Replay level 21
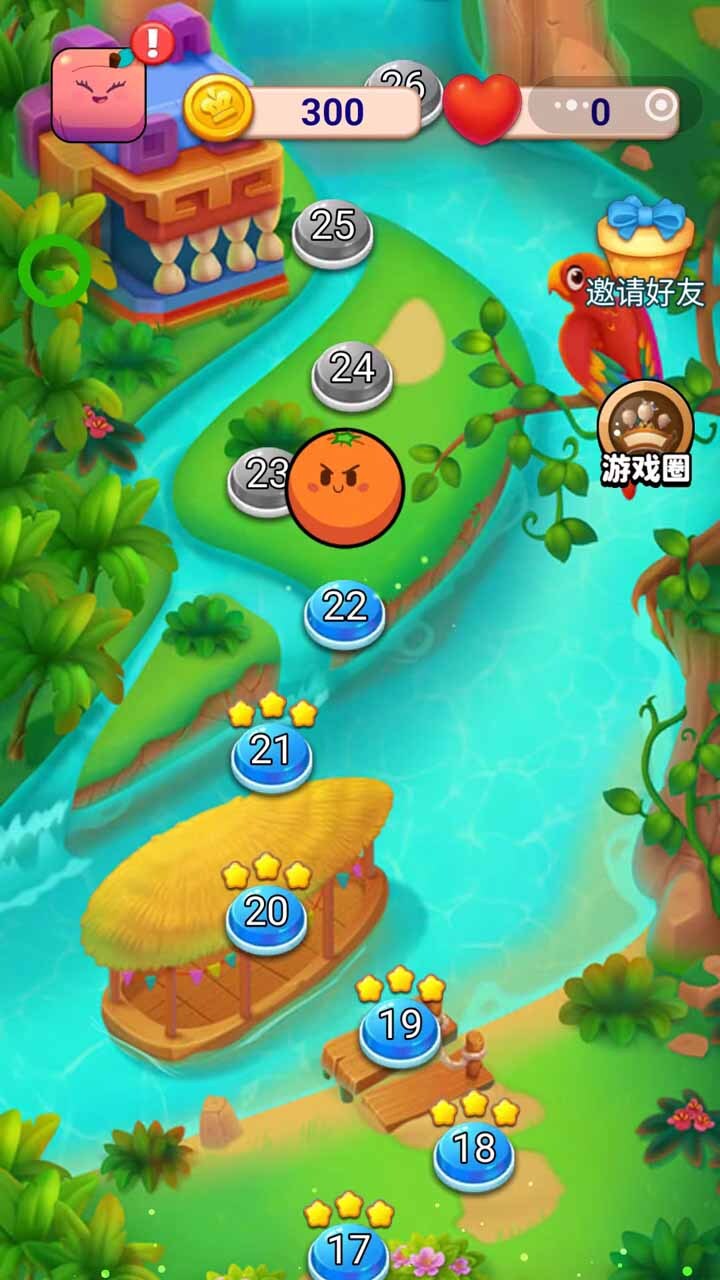Viewport: 720px width, 1280px height. click(271, 755)
